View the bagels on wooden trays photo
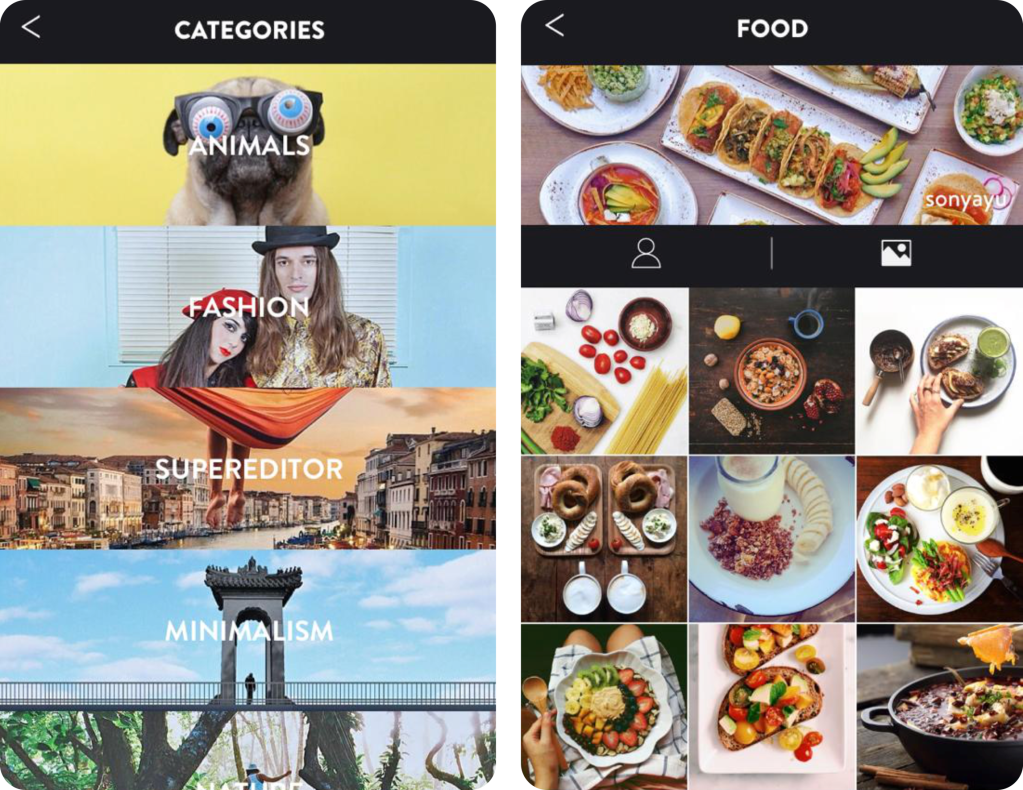The width and height of the screenshot is (1023, 790). pyautogui.click(x=603, y=539)
